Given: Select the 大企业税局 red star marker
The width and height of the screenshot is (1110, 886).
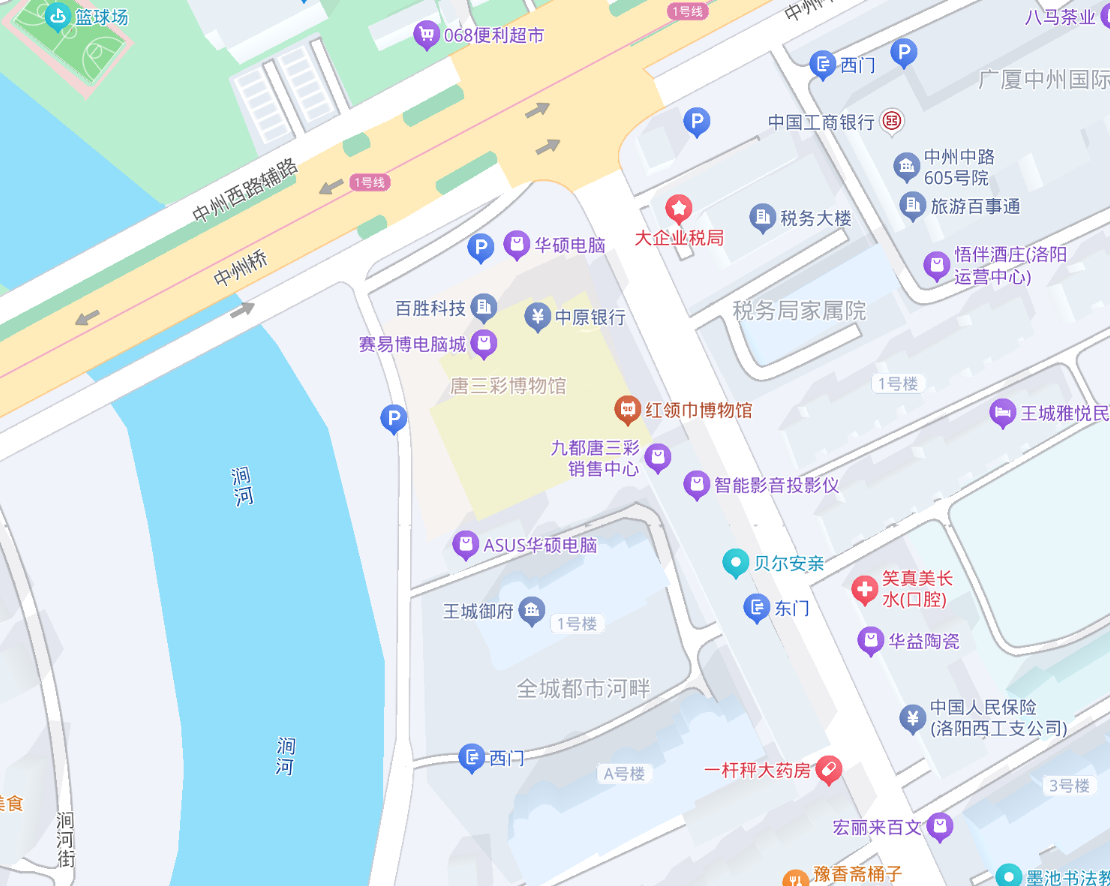Looking at the screenshot, I should point(679,209).
